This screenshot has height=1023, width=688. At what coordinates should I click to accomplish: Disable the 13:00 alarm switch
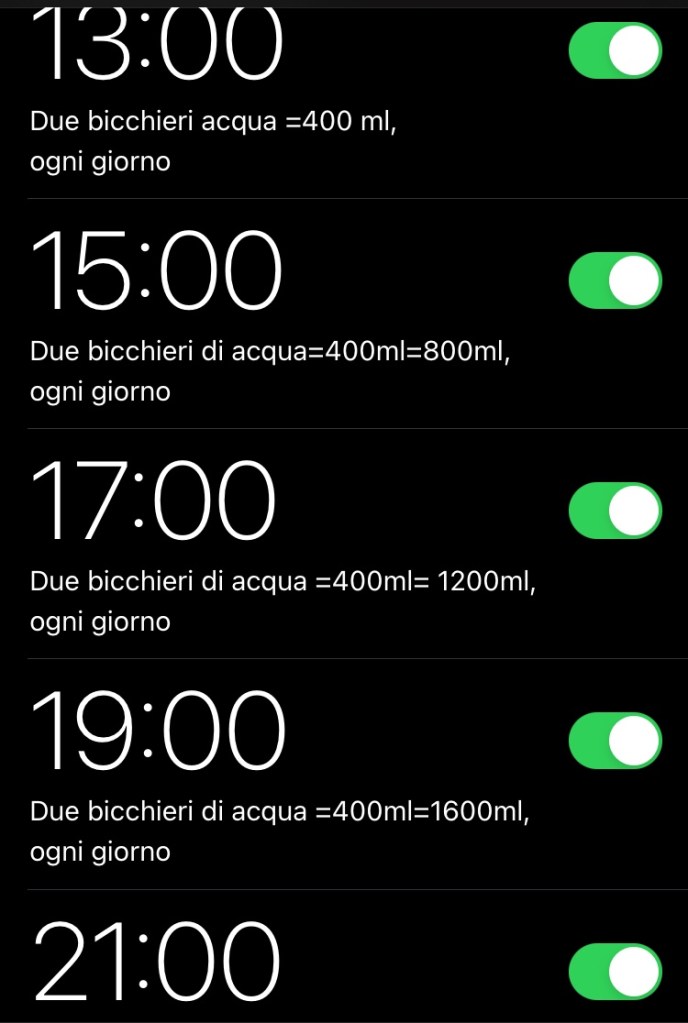pos(614,51)
